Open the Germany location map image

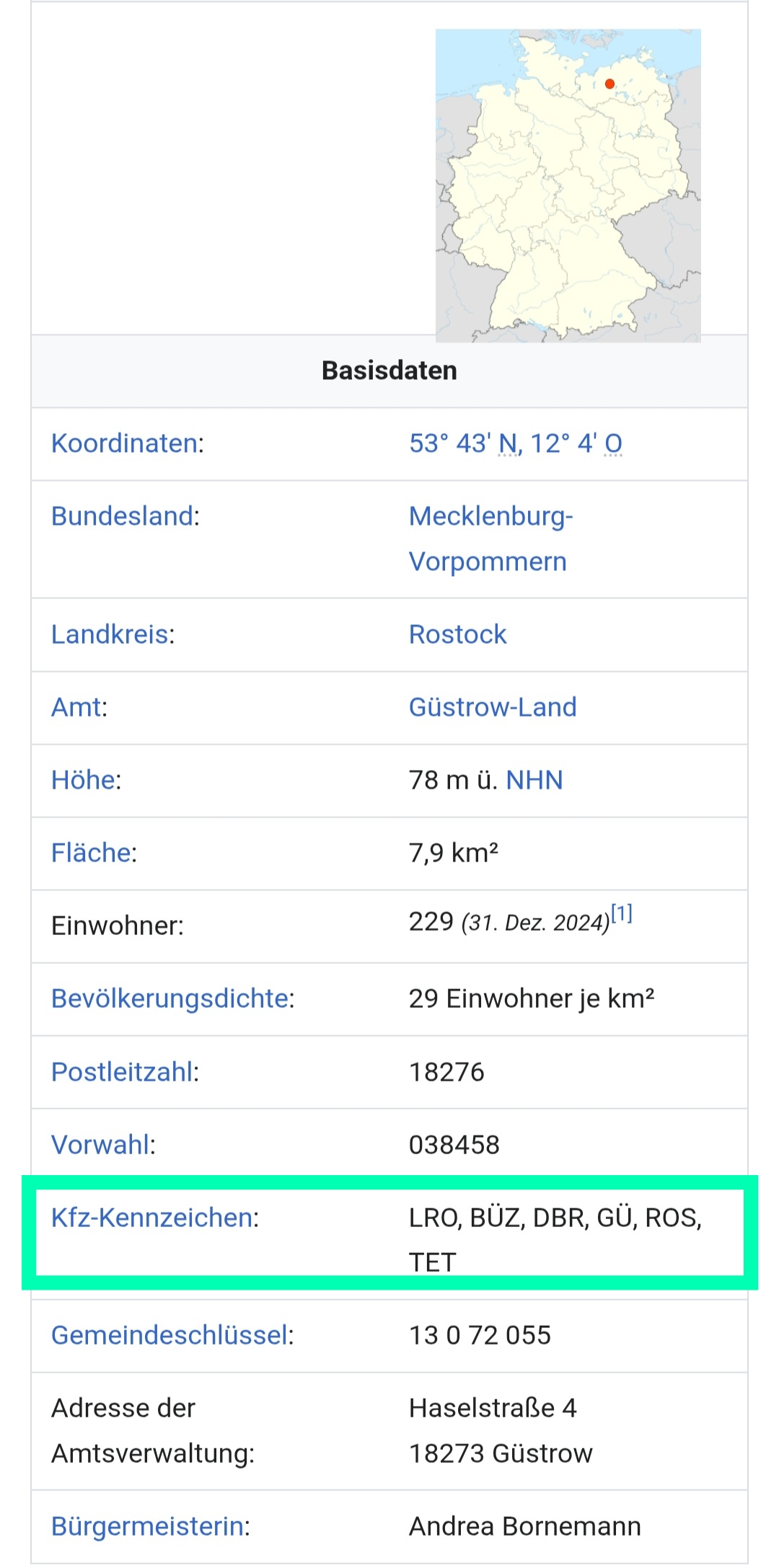tap(568, 185)
